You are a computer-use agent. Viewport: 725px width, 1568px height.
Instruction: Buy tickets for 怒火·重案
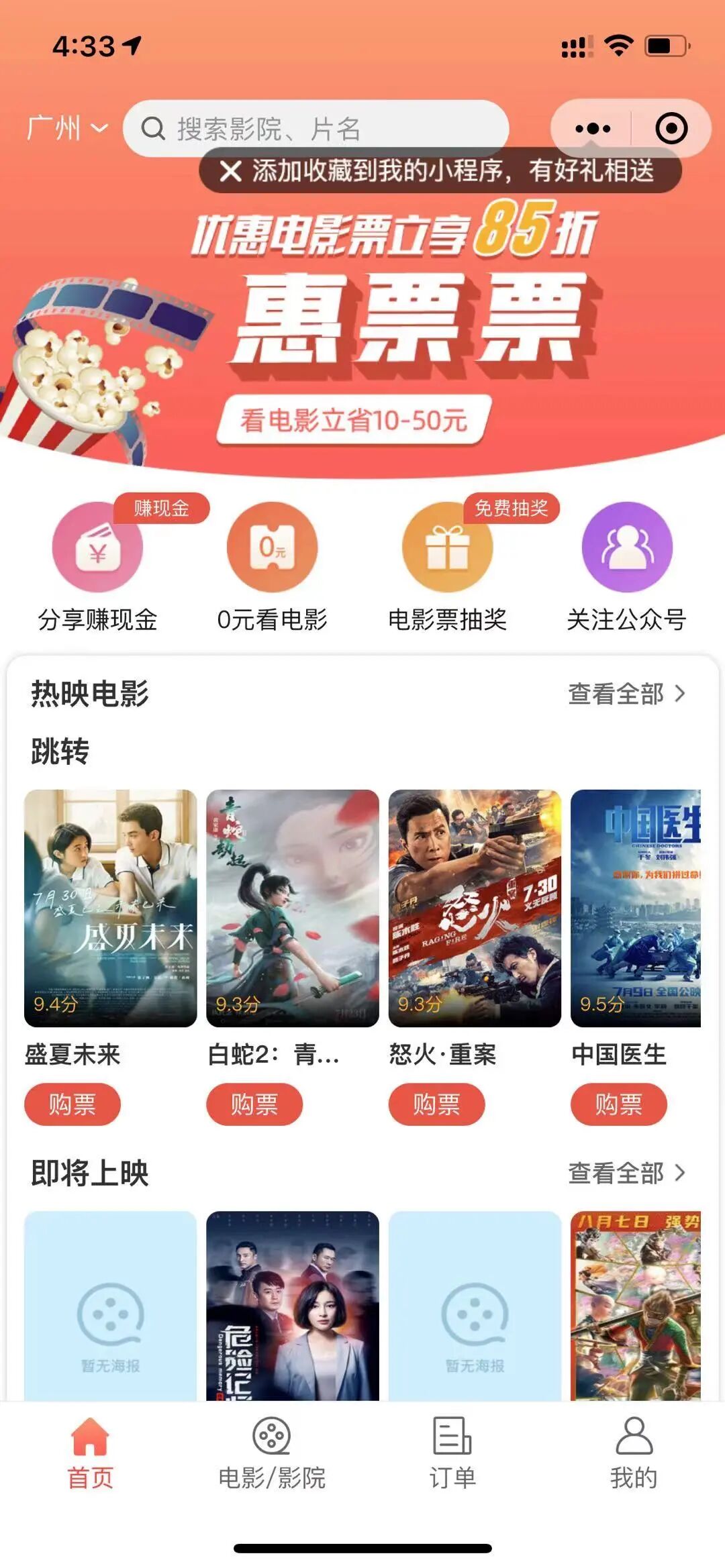[x=436, y=1104]
